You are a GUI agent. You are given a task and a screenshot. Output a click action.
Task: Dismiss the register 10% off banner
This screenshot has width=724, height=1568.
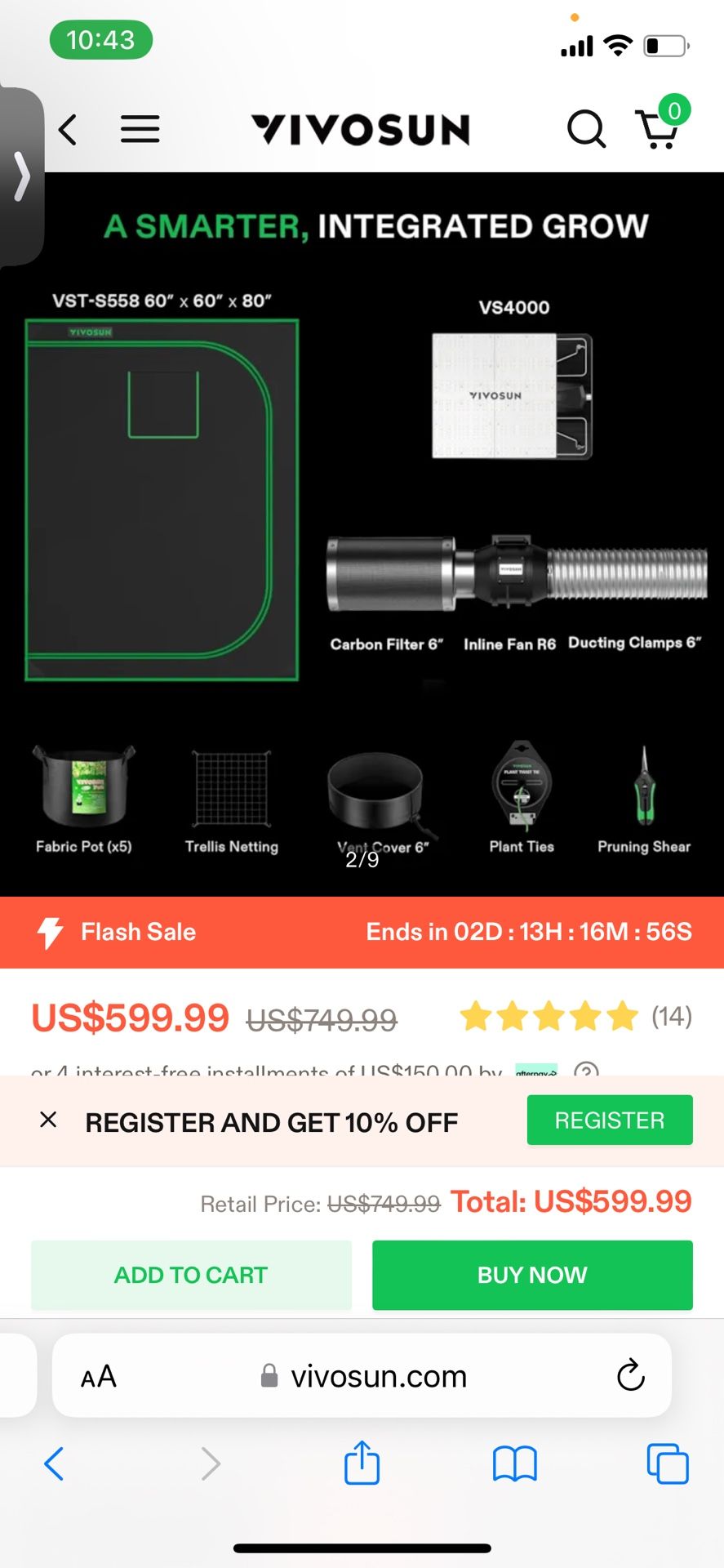click(48, 1120)
